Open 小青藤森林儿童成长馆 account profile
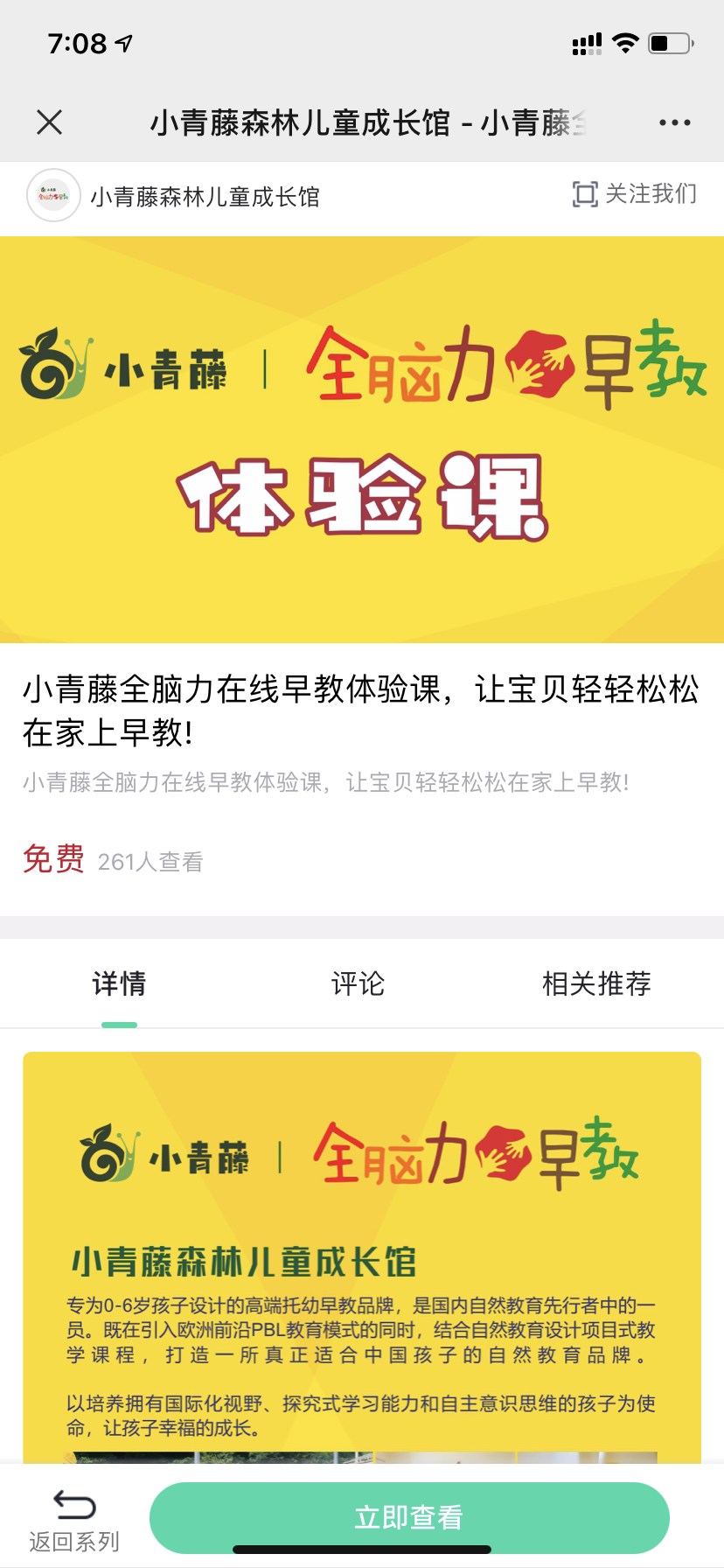 pyautogui.click(x=205, y=197)
